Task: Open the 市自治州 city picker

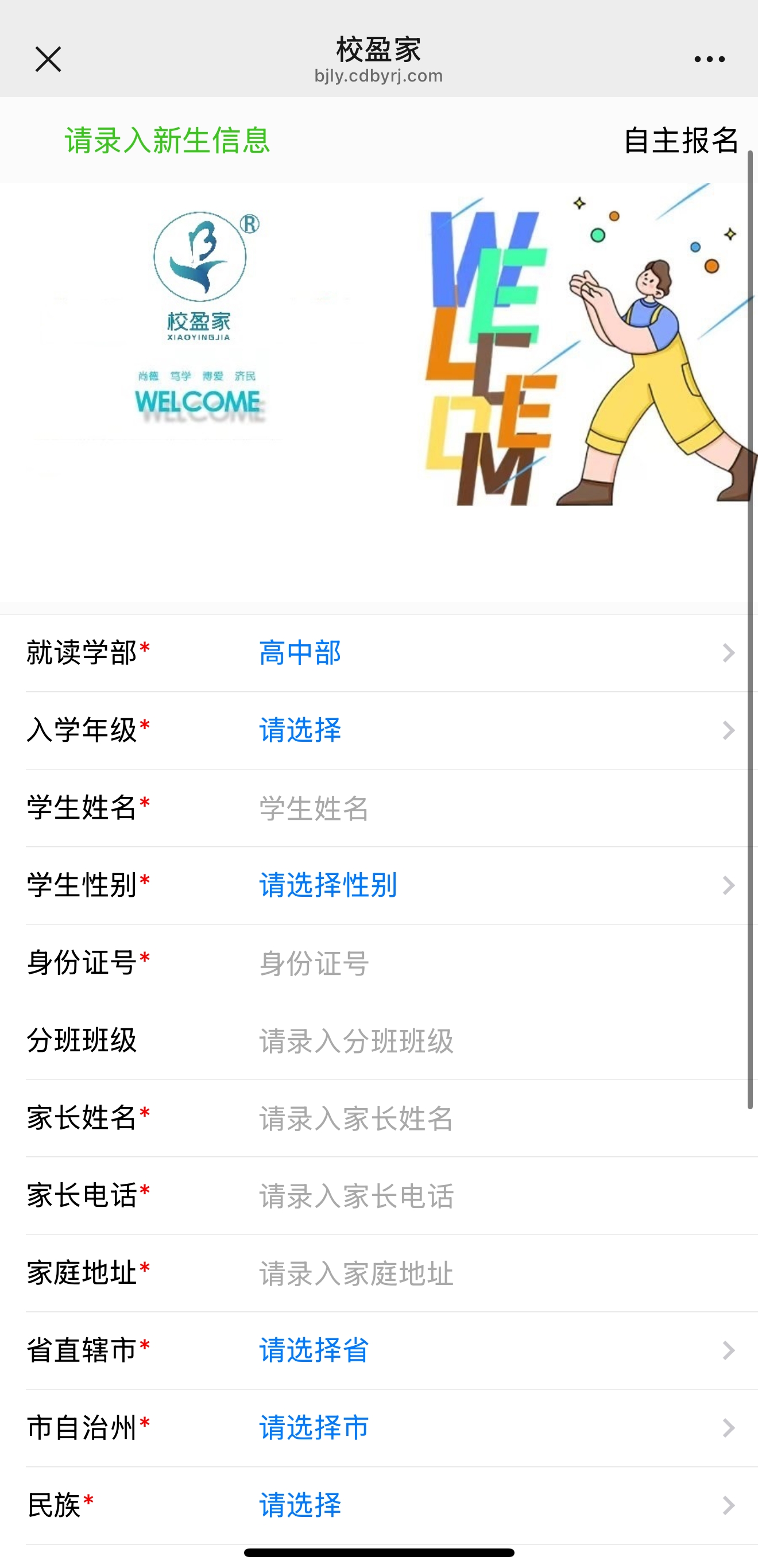Action: click(x=487, y=1427)
